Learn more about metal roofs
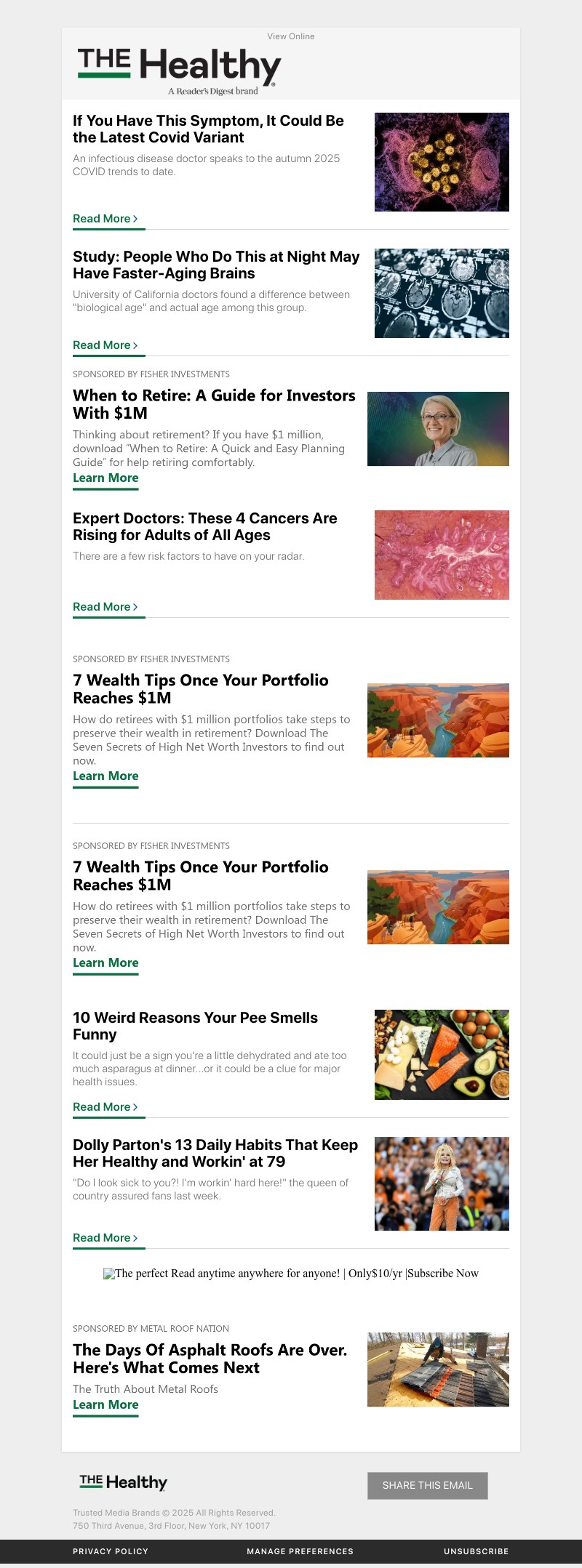 (x=105, y=1405)
